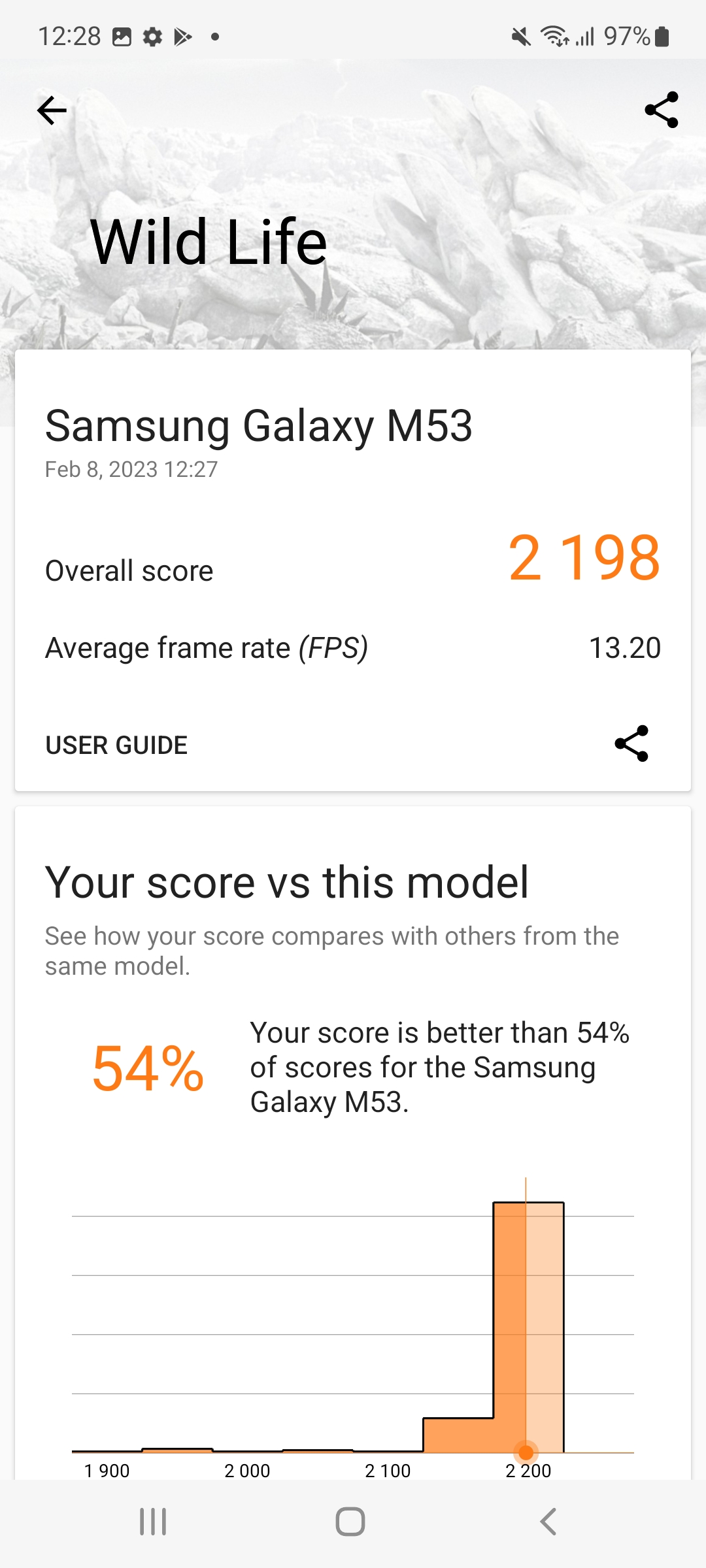
Task: Open the USER GUIDE
Action: click(x=116, y=745)
